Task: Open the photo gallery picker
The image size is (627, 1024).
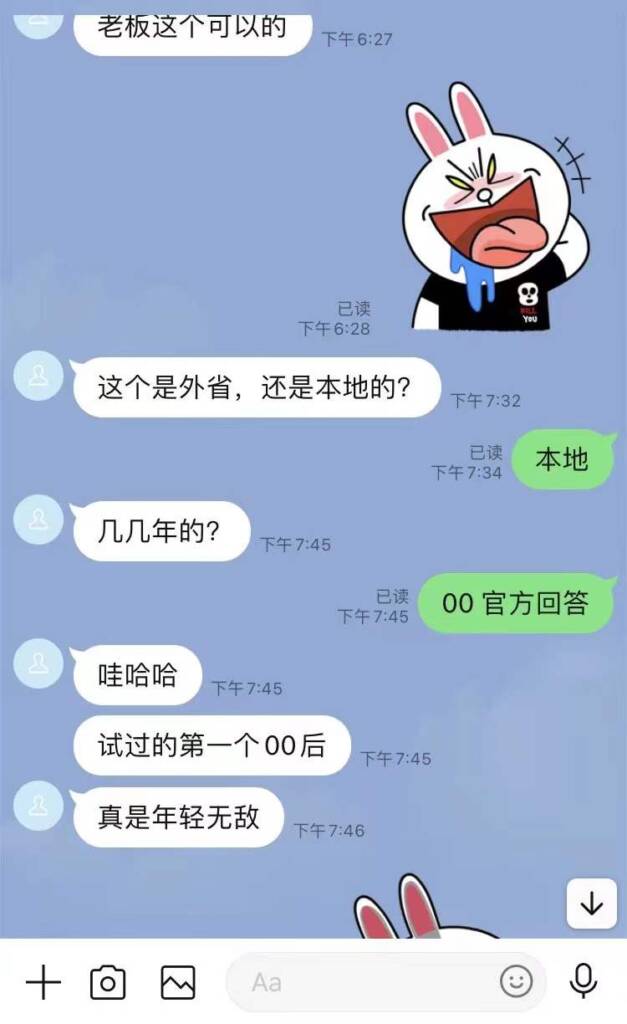Action: tap(178, 983)
